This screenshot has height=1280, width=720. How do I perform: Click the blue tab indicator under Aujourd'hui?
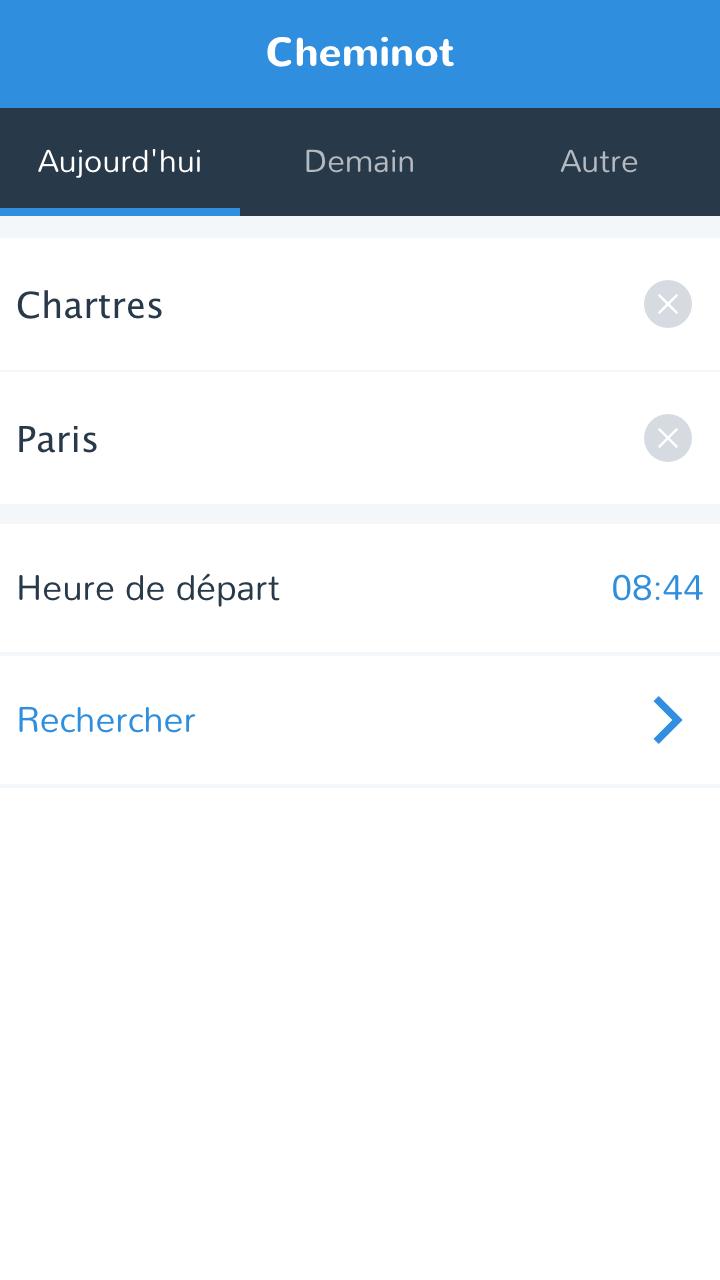pyautogui.click(x=120, y=211)
